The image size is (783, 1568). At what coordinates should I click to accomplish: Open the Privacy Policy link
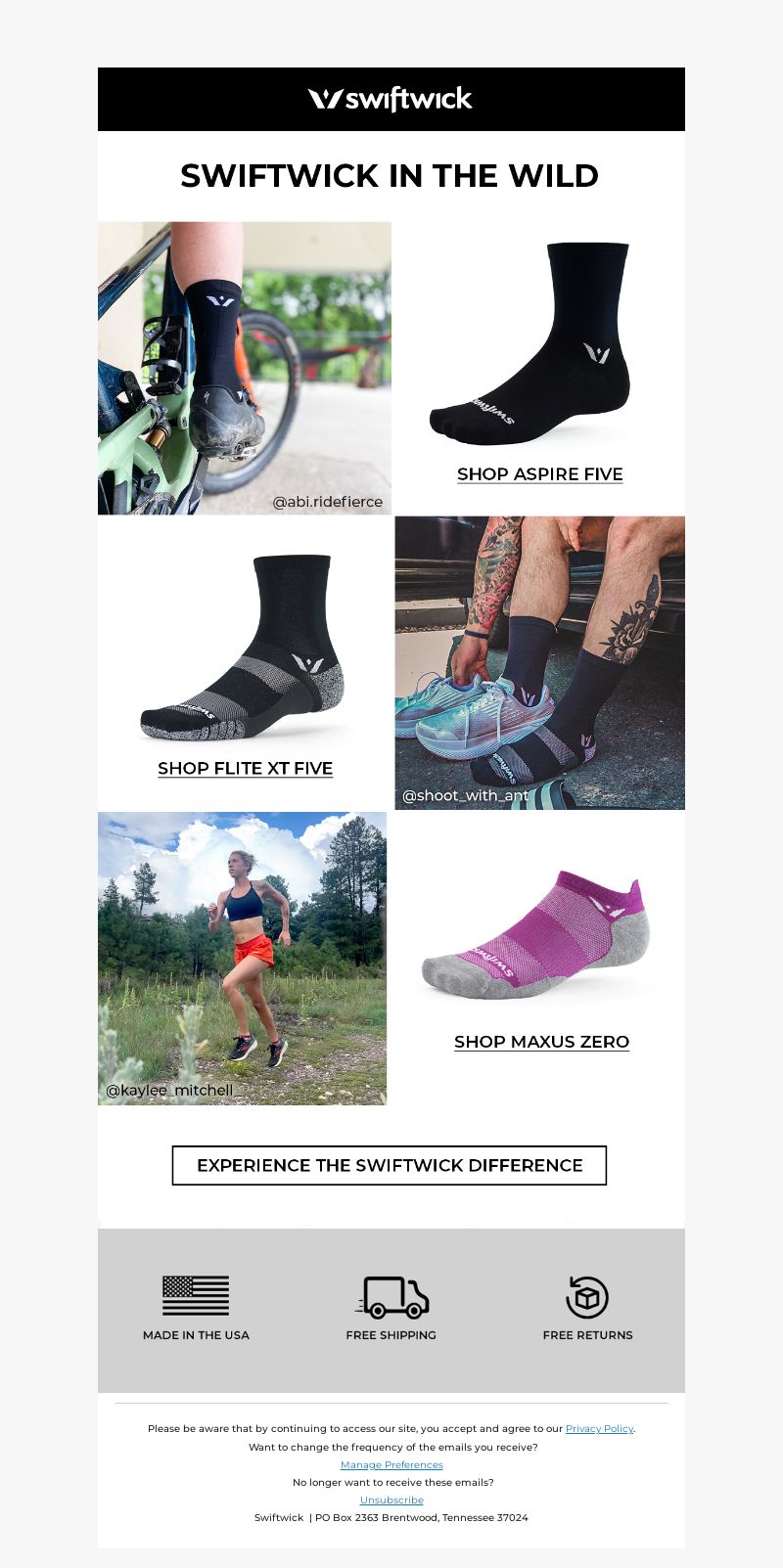[599, 1429]
